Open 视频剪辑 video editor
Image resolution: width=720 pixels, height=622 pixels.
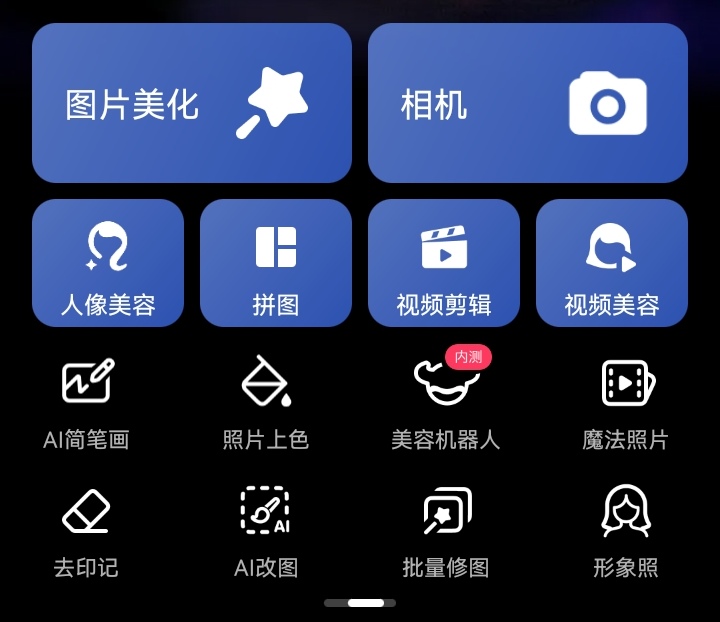[444, 263]
